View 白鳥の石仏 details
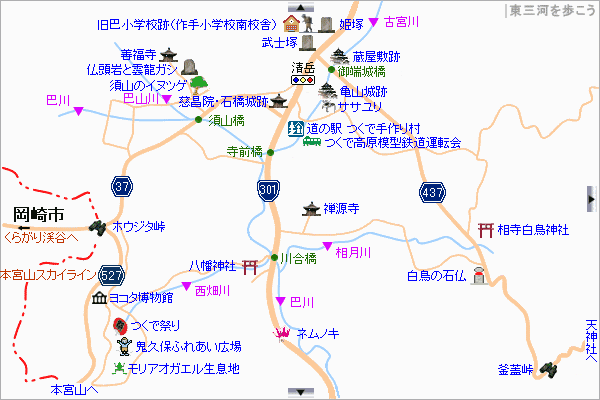600x400 pixels. click(x=436, y=275)
